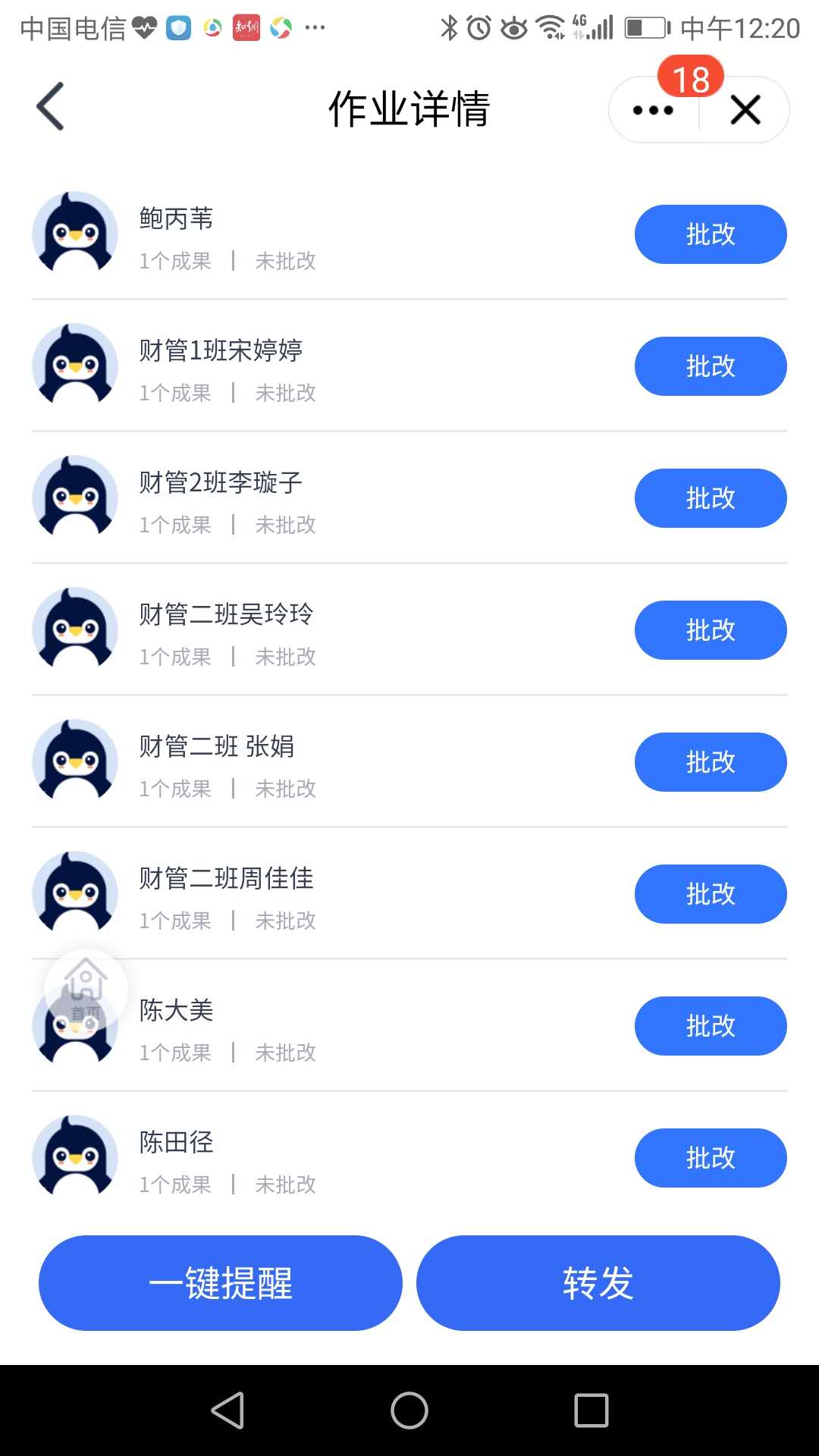This screenshot has height=1456, width=819.
Task: Grade 财管二班吴玲玲's submission
Action: pos(710,630)
